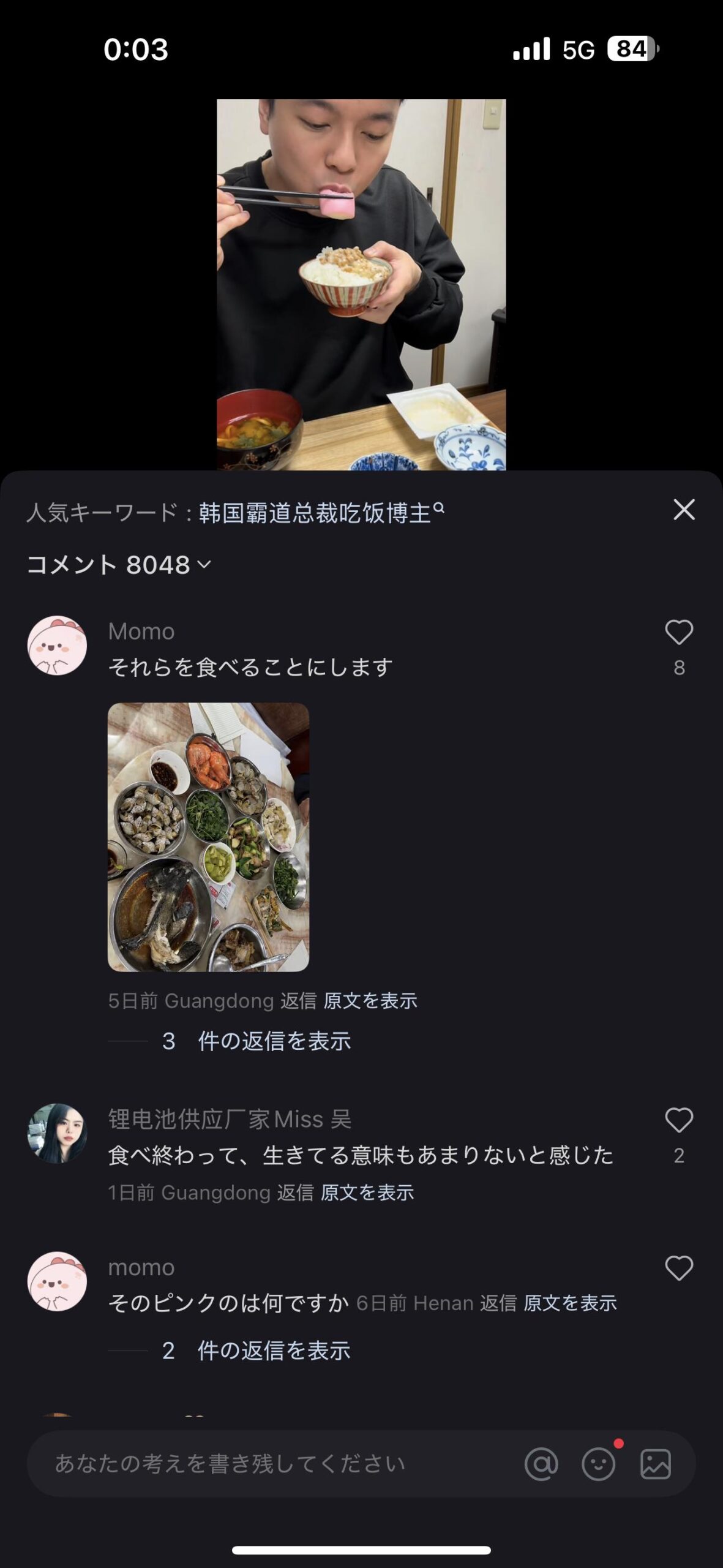Close the comments panel
Screen dimensions: 723x1568
point(683,510)
